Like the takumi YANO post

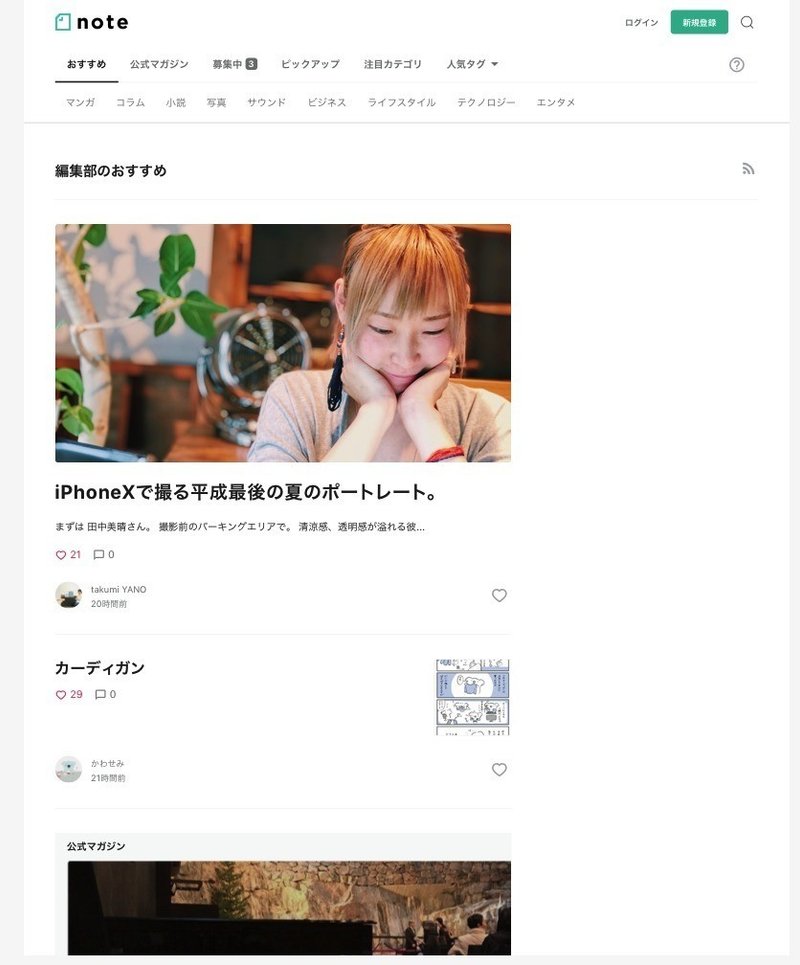[499, 595]
